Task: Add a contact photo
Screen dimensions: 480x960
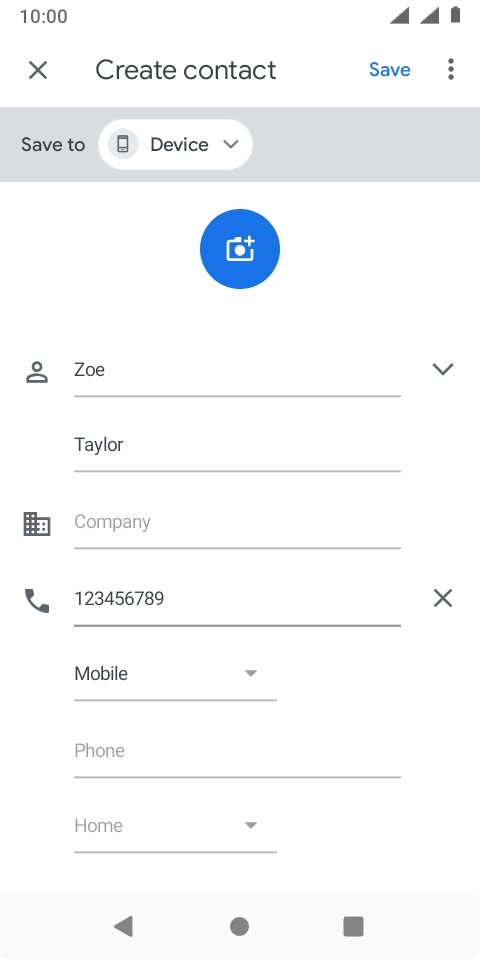Action: [239, 249]
